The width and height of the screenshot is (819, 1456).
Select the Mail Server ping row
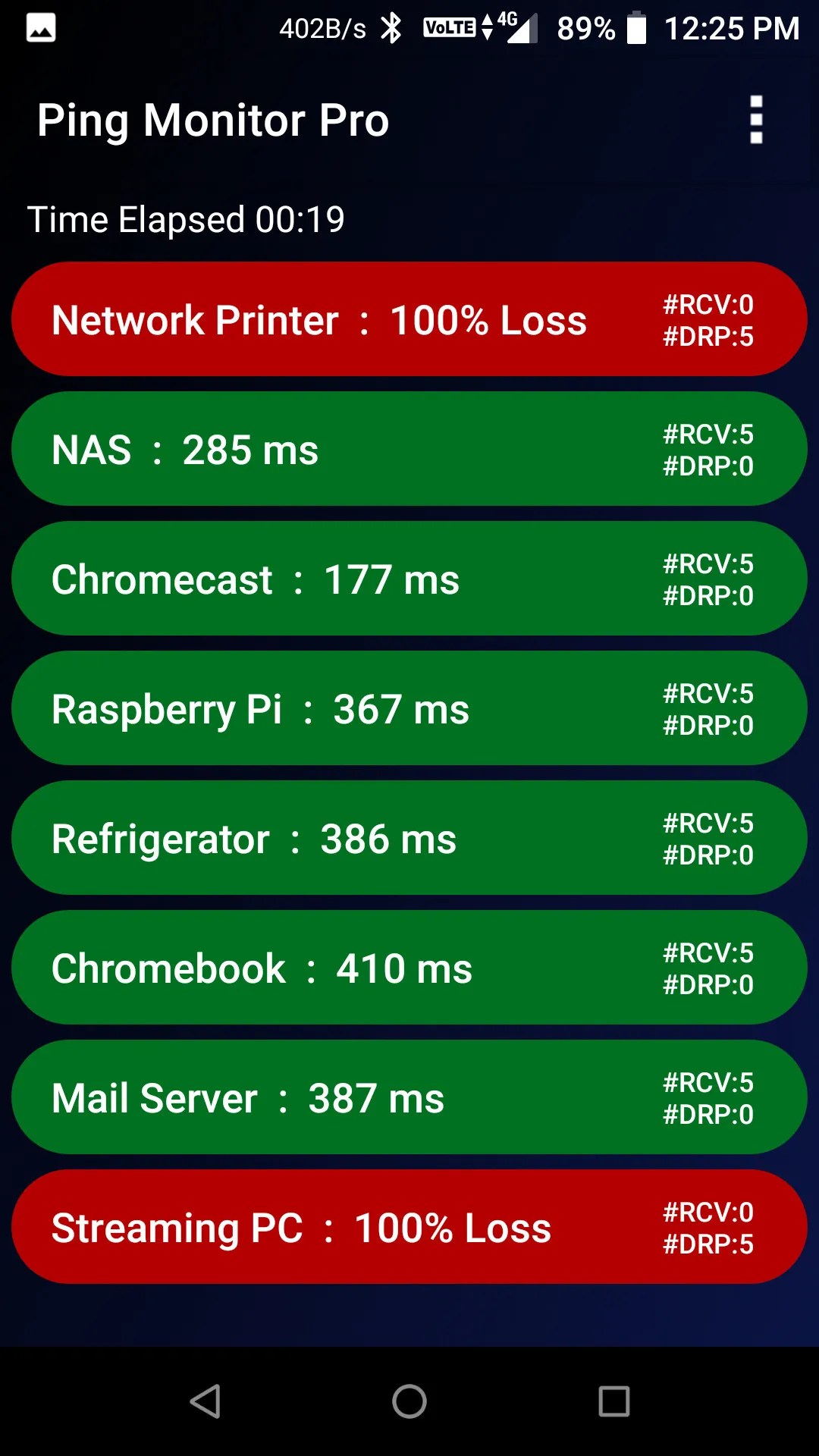click(409, 1097)
